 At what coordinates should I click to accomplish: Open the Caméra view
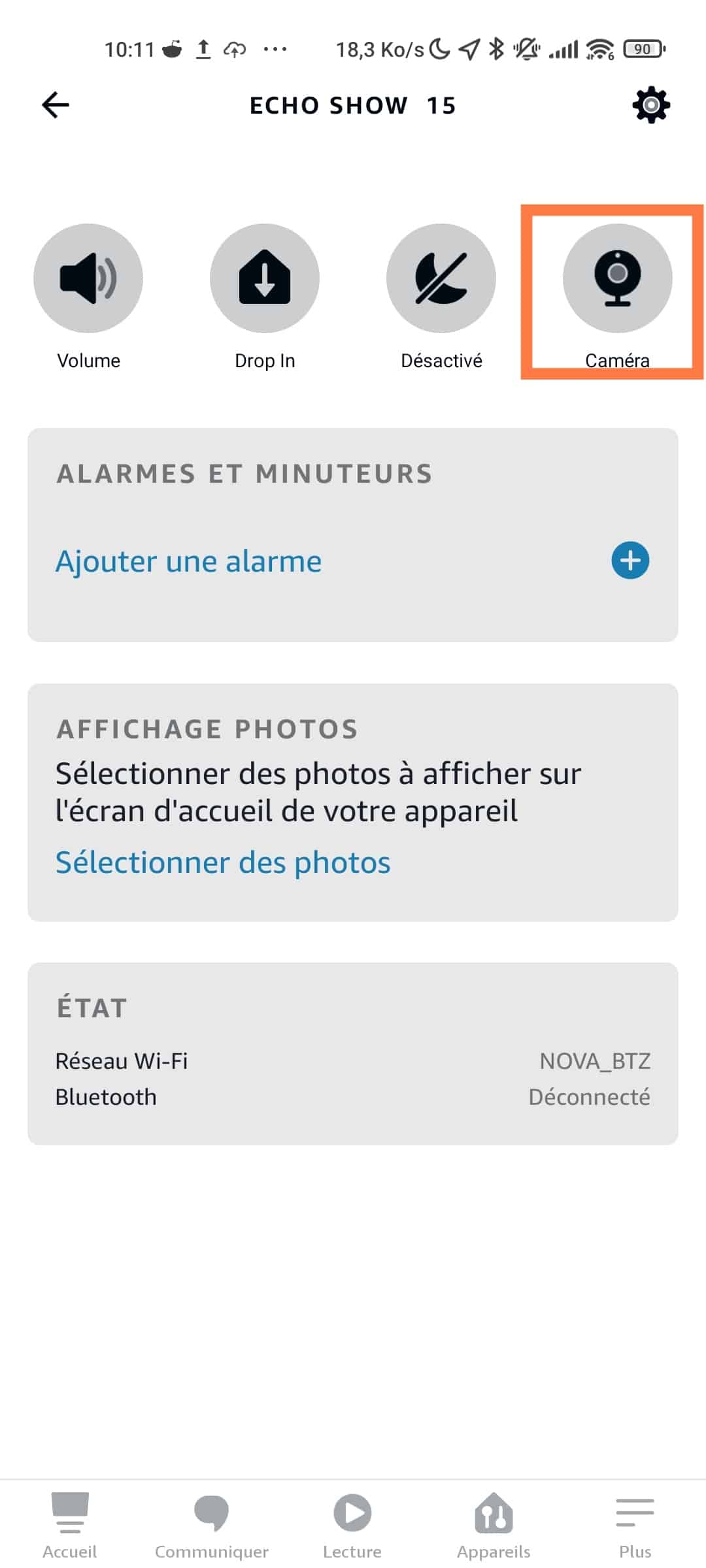click(618, 278)
